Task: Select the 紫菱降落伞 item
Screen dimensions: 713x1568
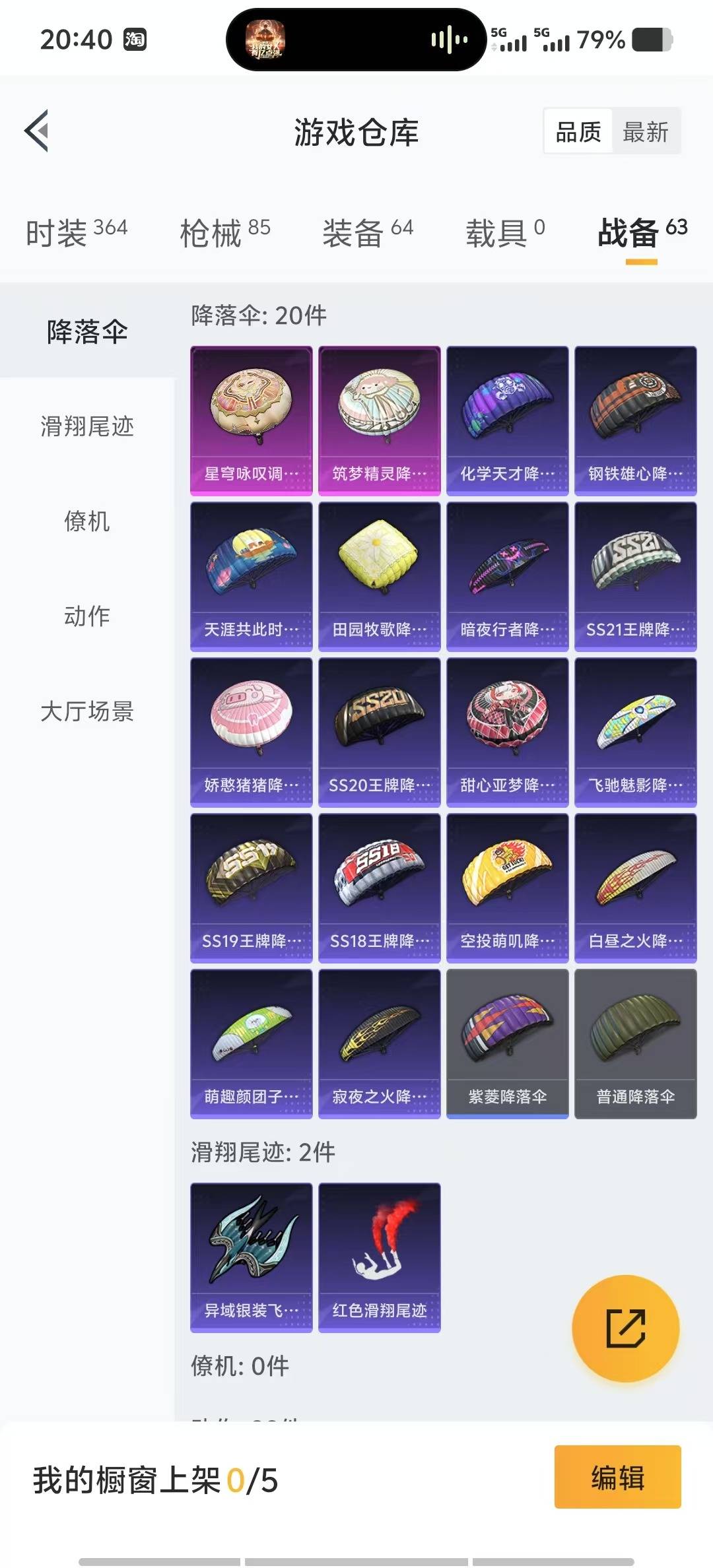Action: point(508,1043)
